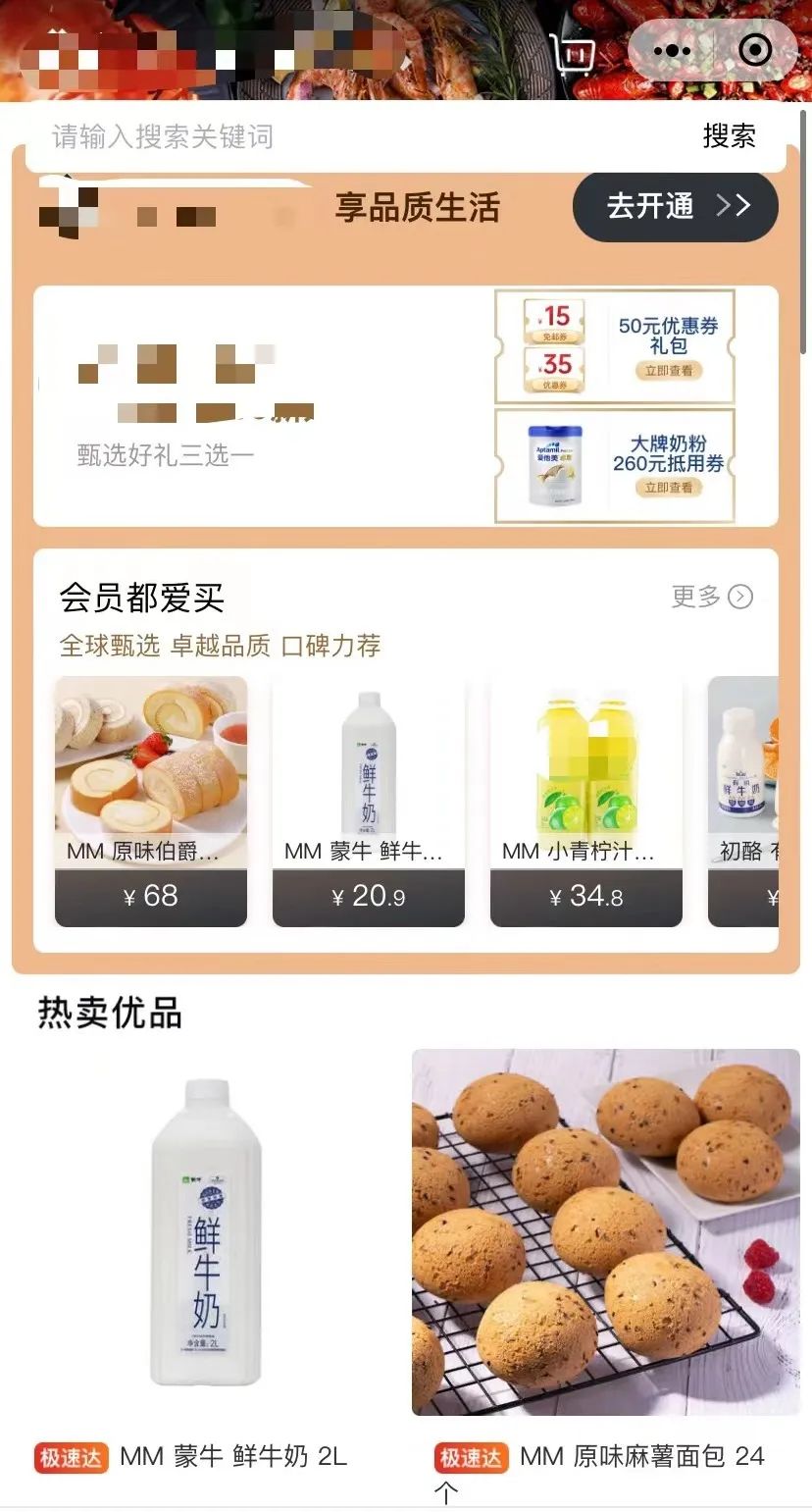The image size is (812, 1512).
Task: Tap the 极速达 badge next to 麻薯面包
Action: coord(469,1458)
